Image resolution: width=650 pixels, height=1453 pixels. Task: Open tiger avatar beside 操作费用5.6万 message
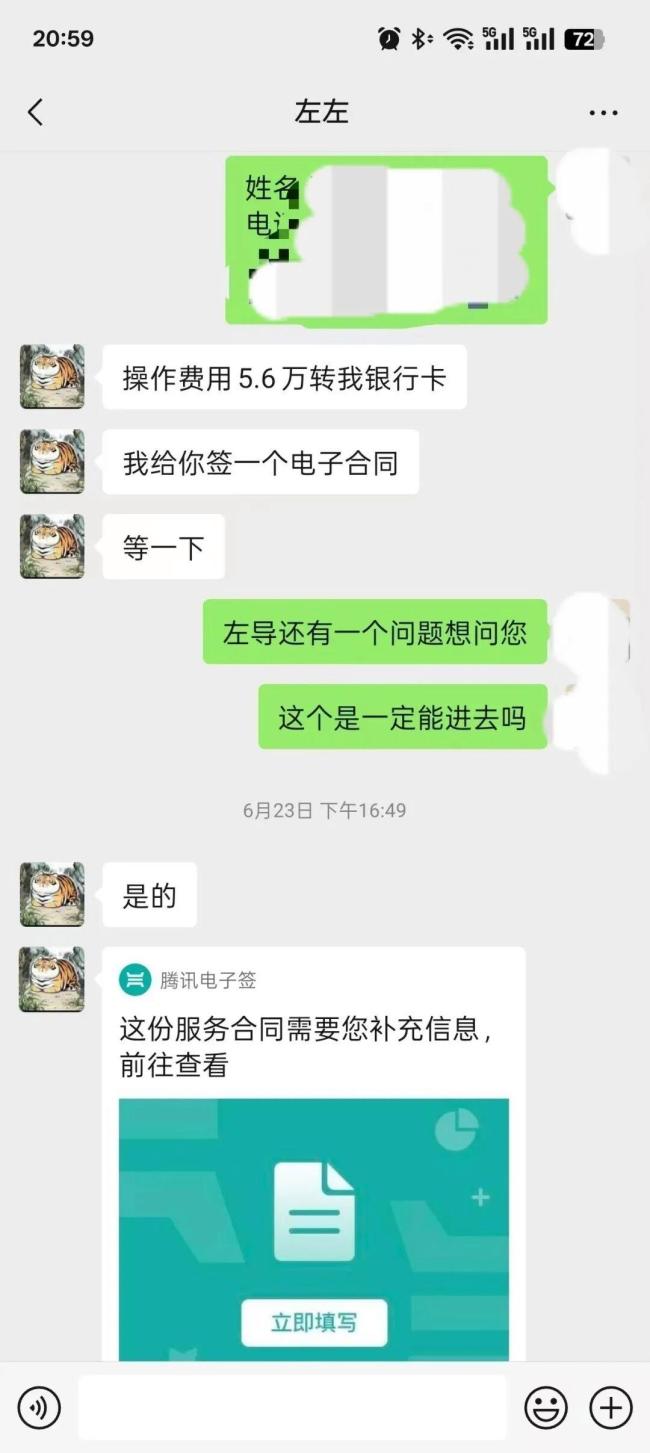click(x=52, y=377)
